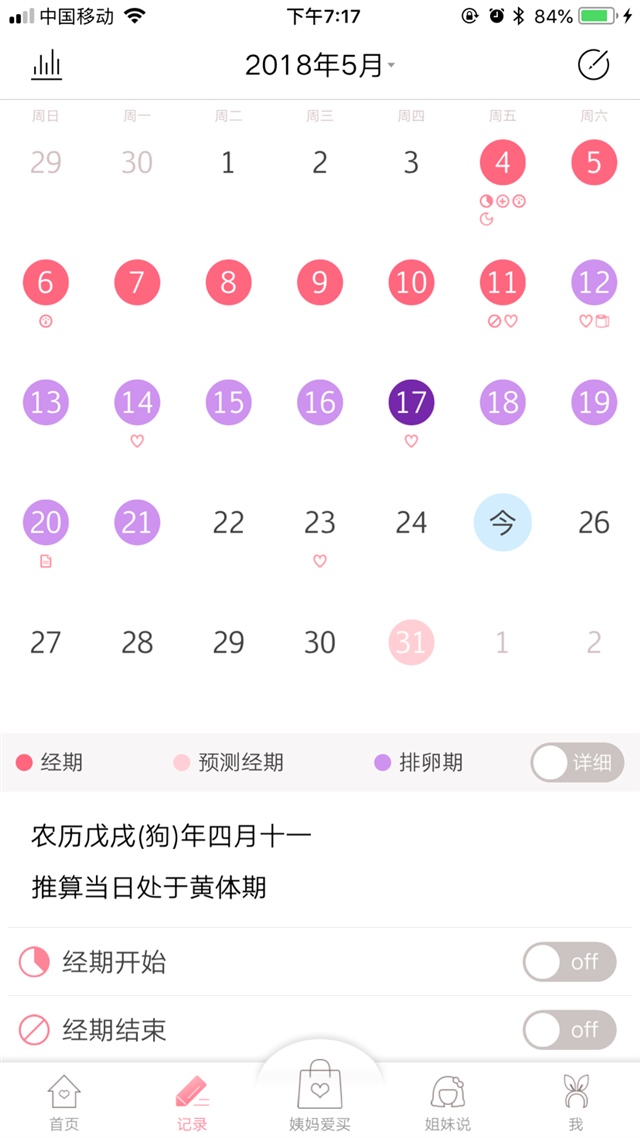Image resolution: width=640 pixels, height=1138 pixels.
Task: Pick today's date marked 今
Action: pos(502,522)
